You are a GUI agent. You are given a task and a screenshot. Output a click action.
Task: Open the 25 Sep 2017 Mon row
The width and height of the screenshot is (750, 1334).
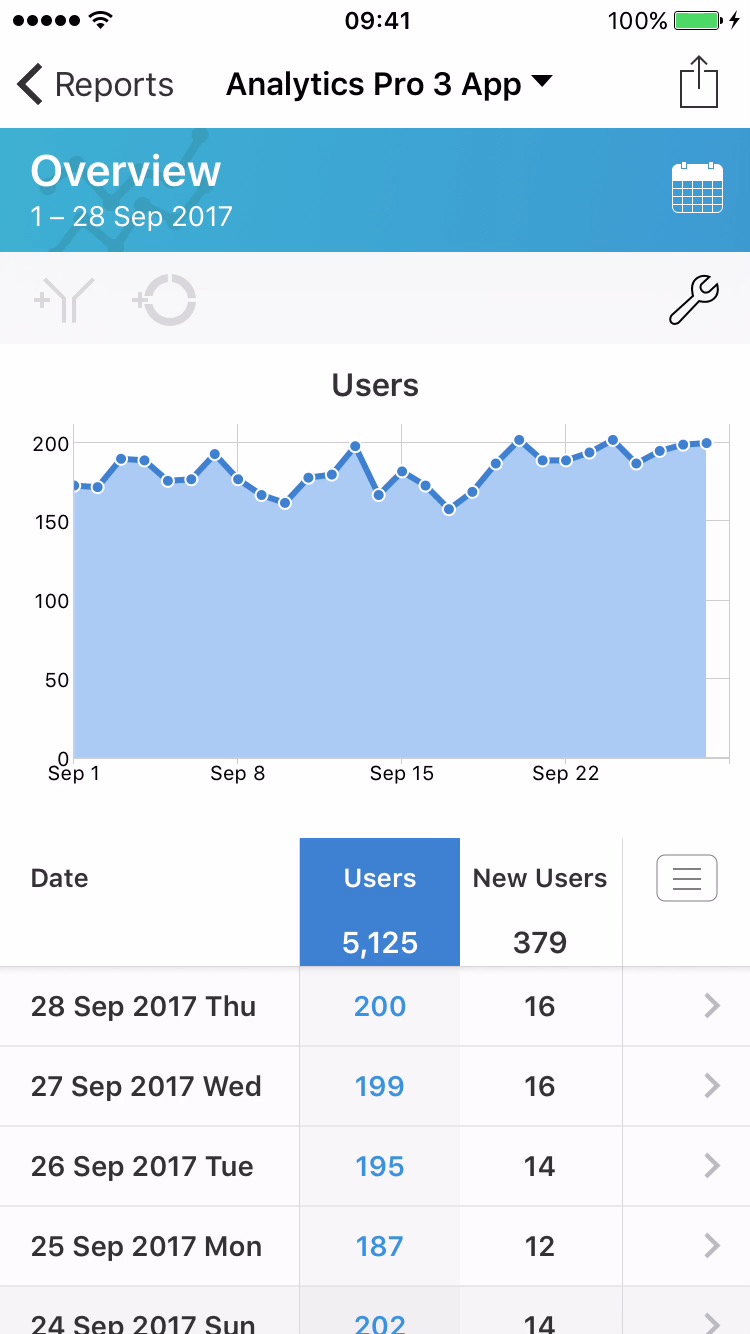coord(375,1246)
